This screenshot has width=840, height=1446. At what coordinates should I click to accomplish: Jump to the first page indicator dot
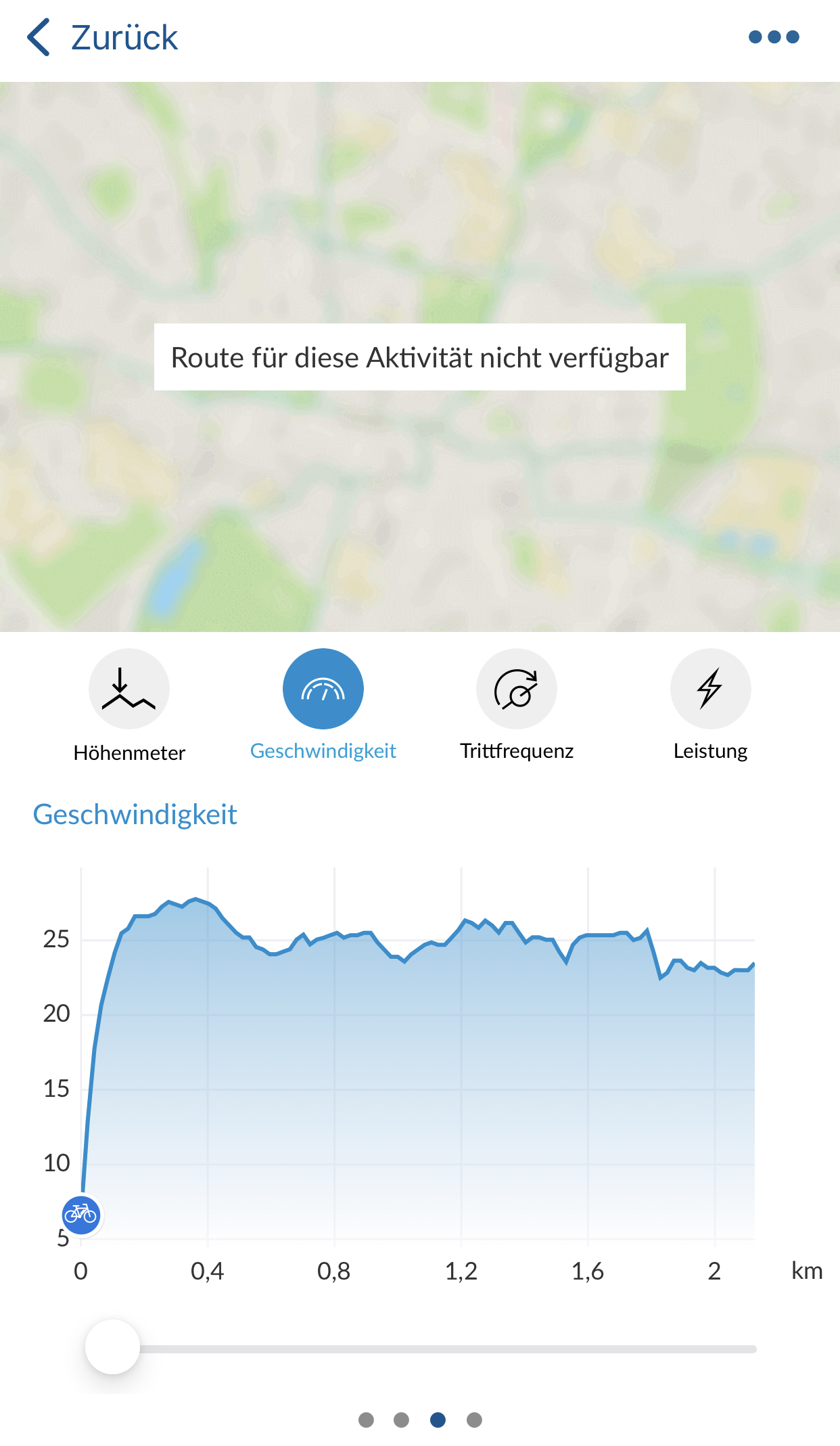(366, 1420)
